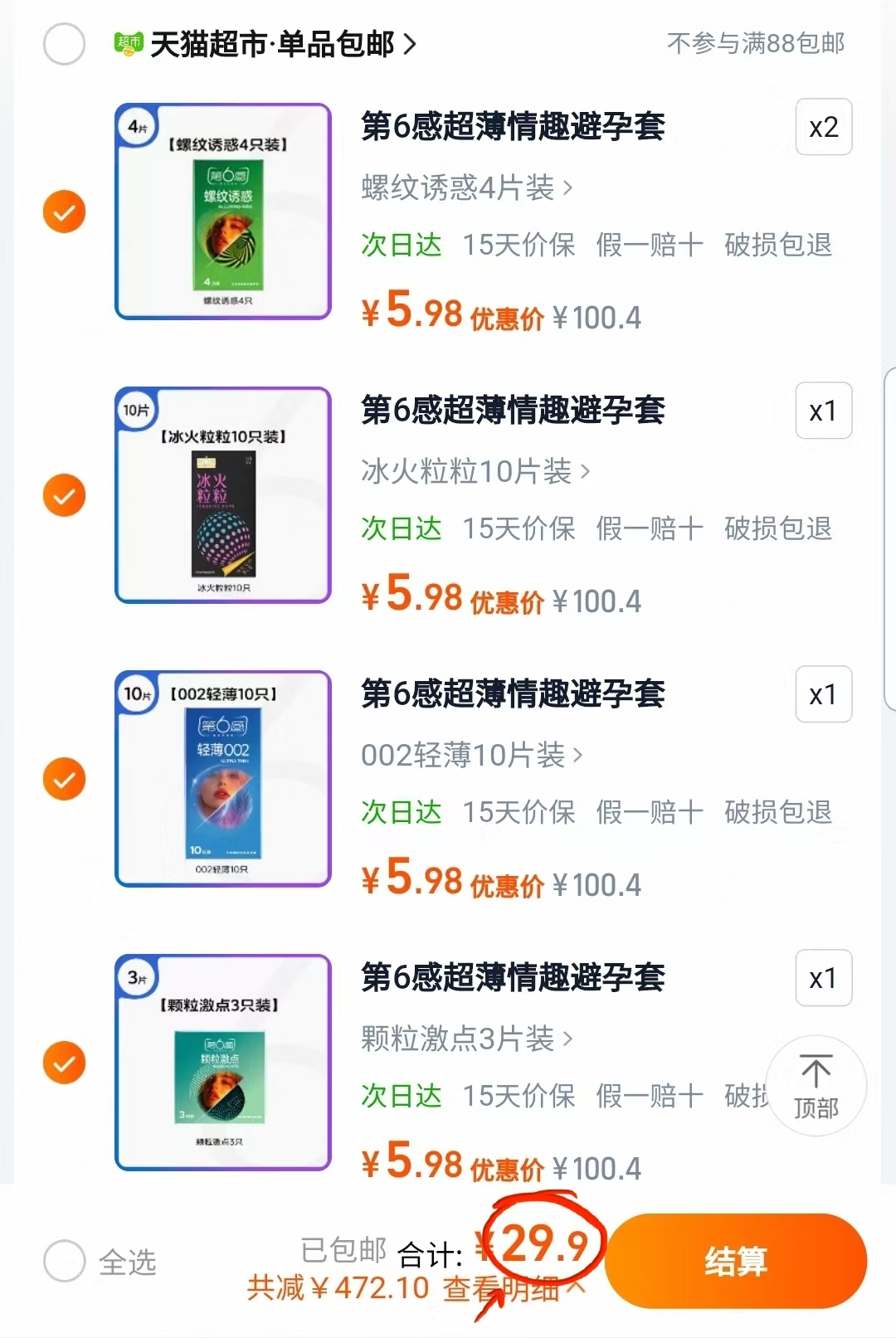Uncheck the 螺纹诱惑4片装 item checkbox

63,212
